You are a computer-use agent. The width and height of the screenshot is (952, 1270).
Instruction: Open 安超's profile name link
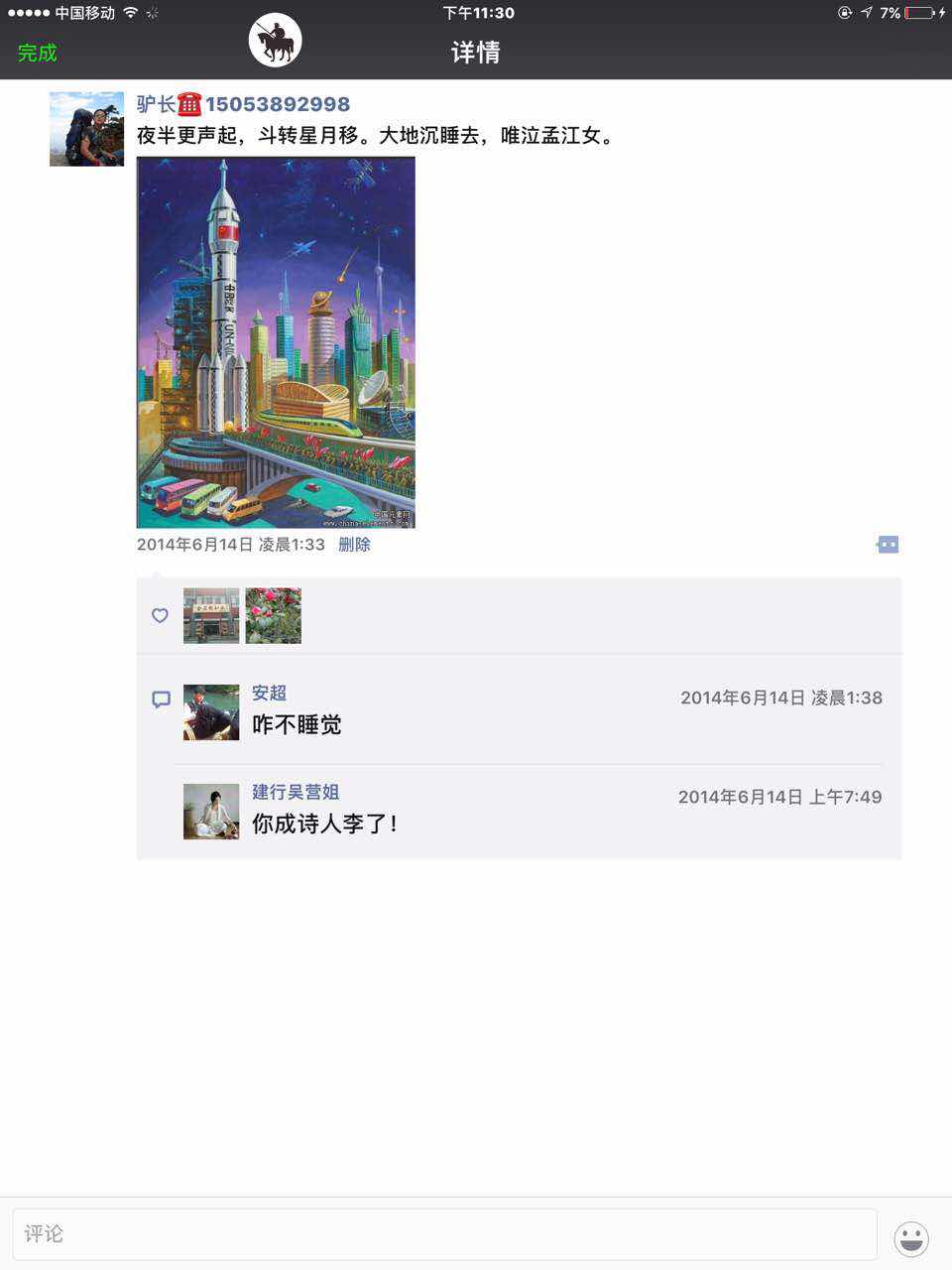(269, 693)
